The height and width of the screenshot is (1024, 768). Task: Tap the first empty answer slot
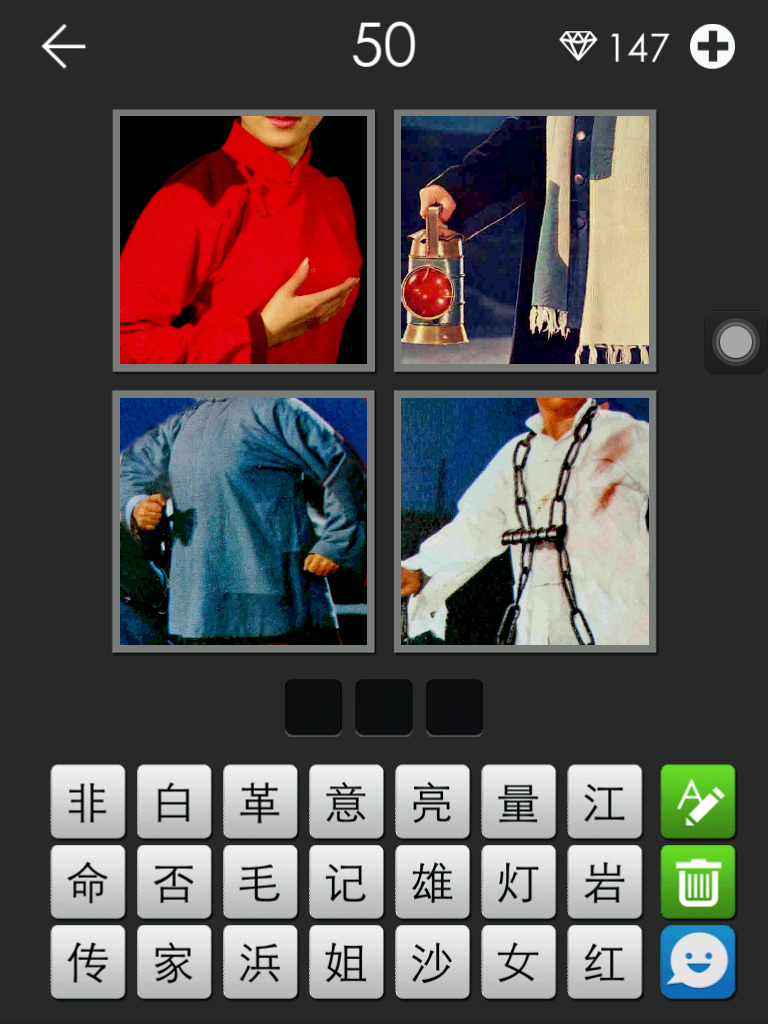[313, 707]
